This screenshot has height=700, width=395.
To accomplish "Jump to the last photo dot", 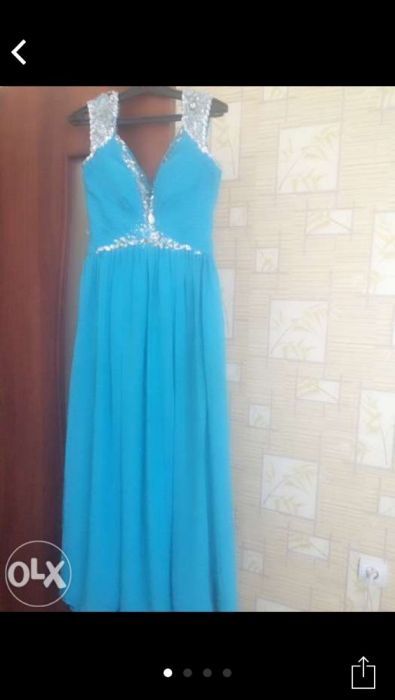I will tap(227, 673).
